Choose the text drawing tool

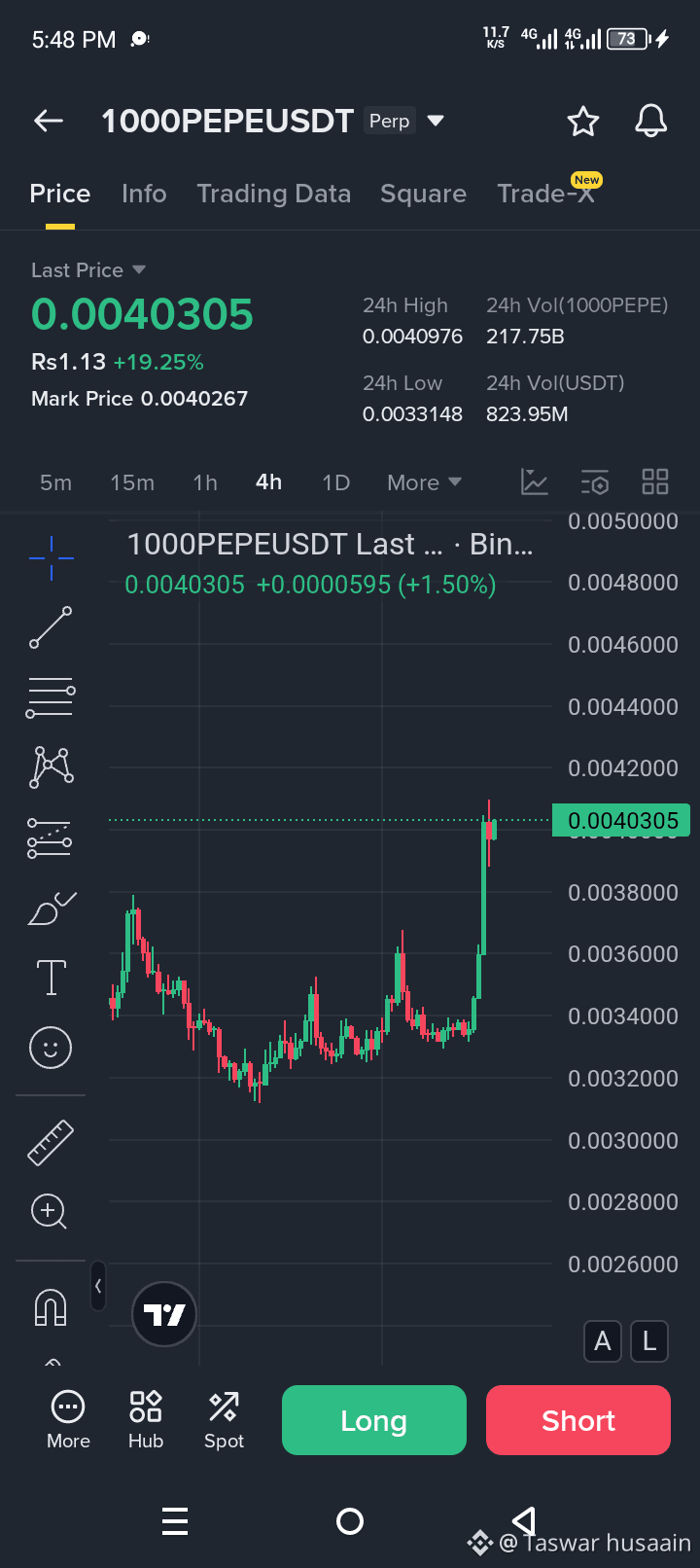(x=51, y=977)
